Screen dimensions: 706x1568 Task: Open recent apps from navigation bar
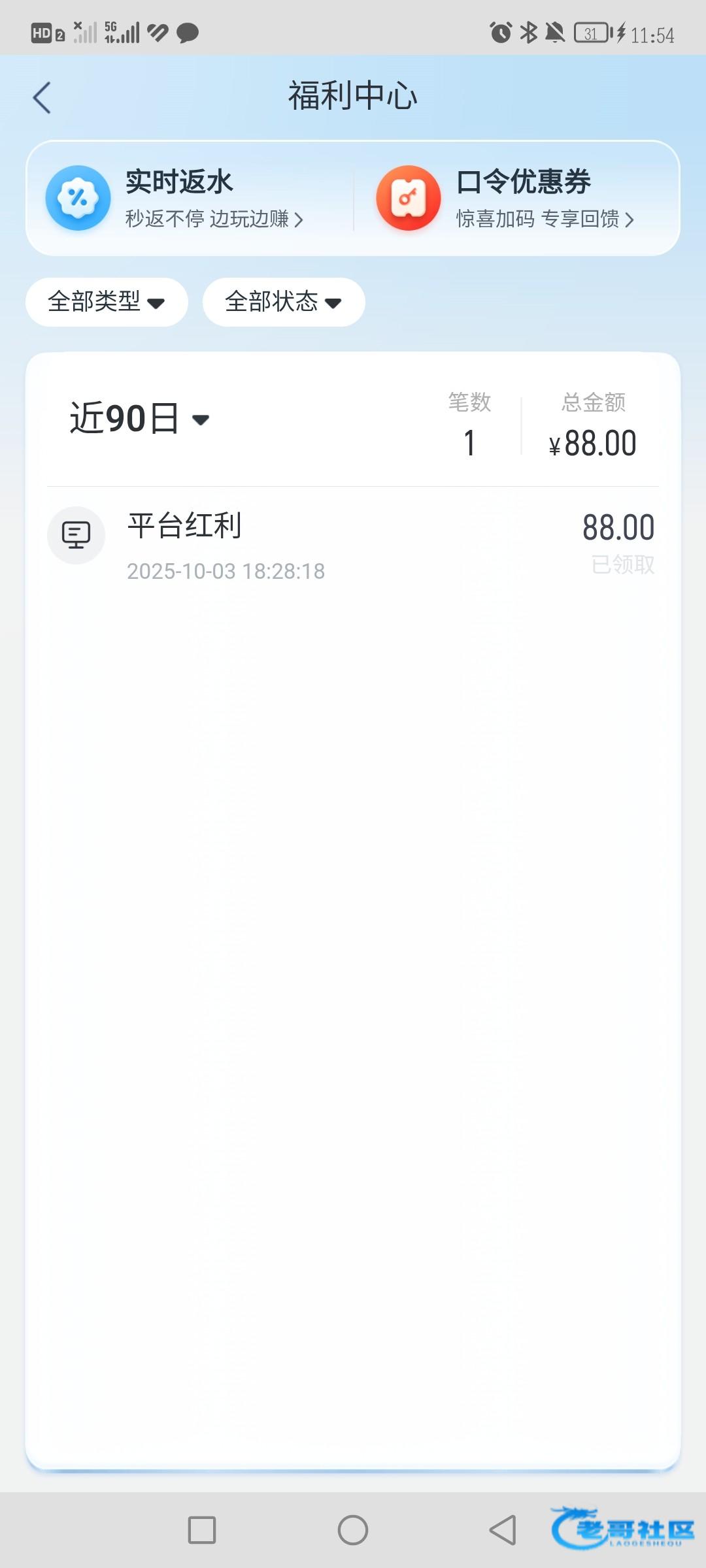pos(202,1530)
